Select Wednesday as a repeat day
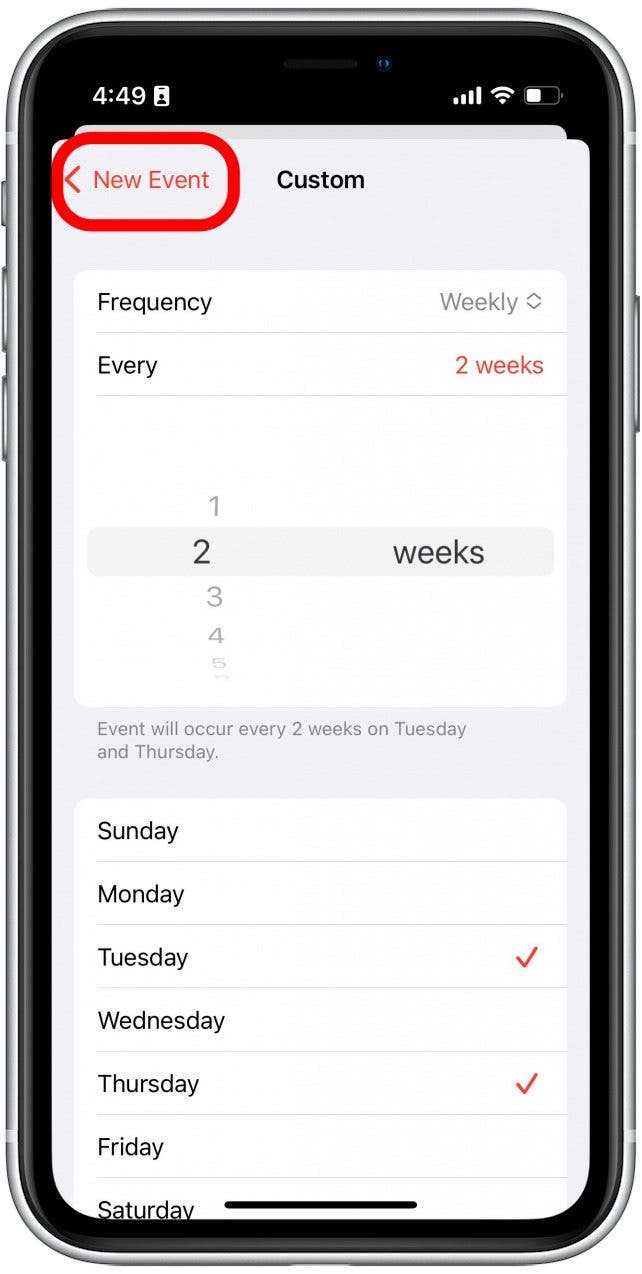The image size is (642, 1274). click(x=320, y=1020)
